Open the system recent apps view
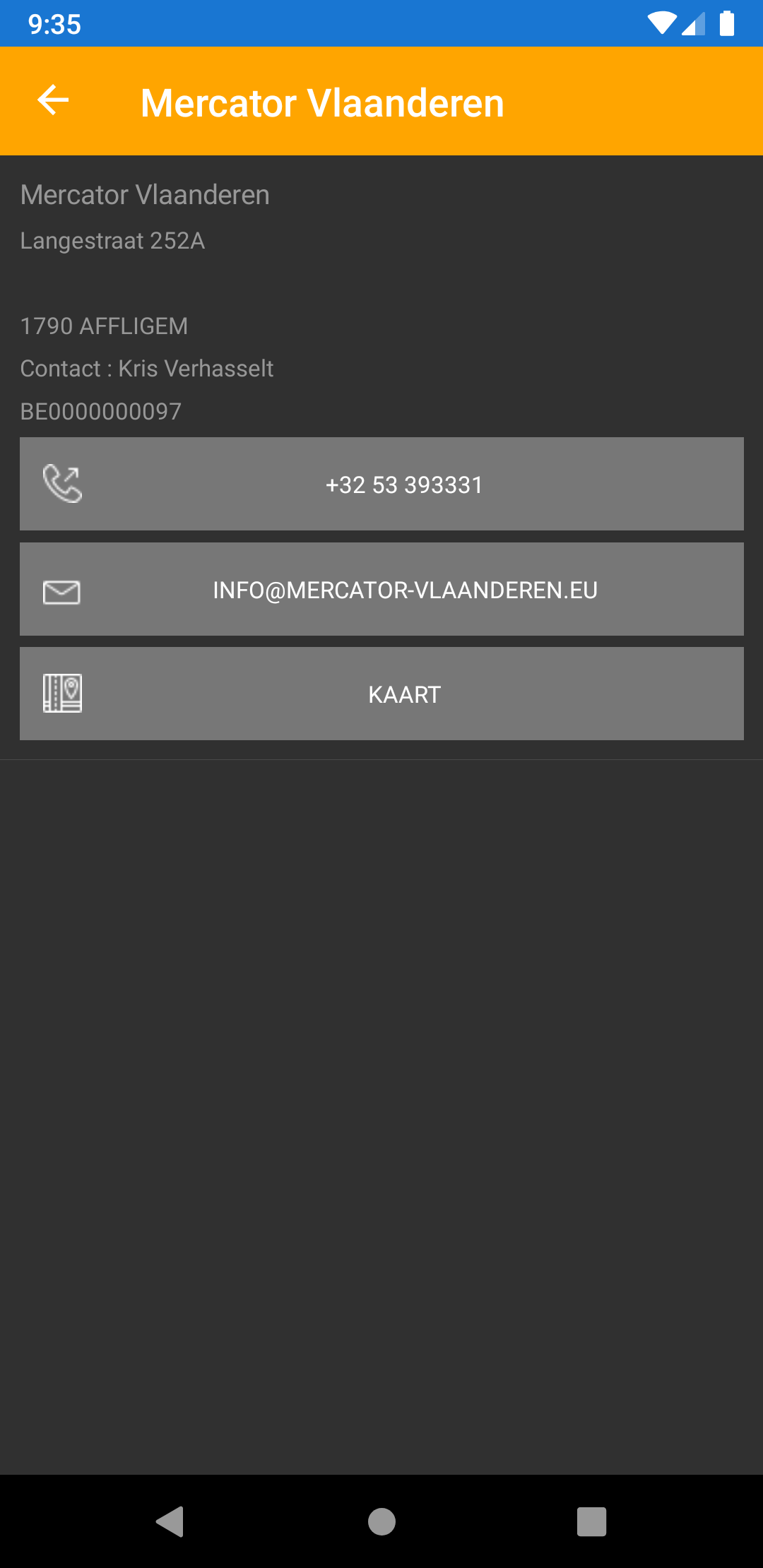This screenshot has width=763, height=1568. tap(591, 1521)
